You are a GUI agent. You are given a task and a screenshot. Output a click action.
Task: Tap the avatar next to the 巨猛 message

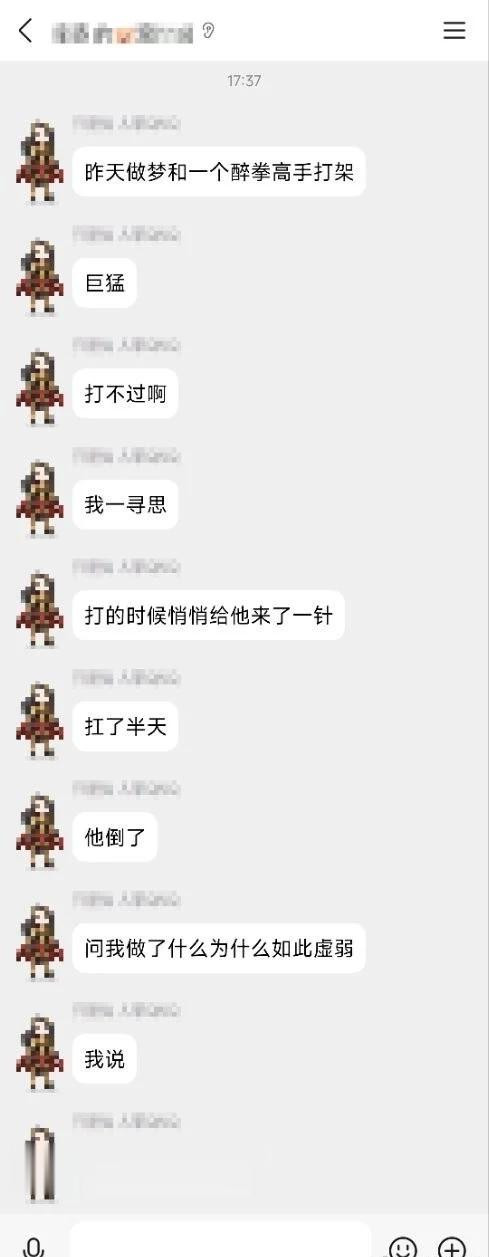(x=40, y=276)
